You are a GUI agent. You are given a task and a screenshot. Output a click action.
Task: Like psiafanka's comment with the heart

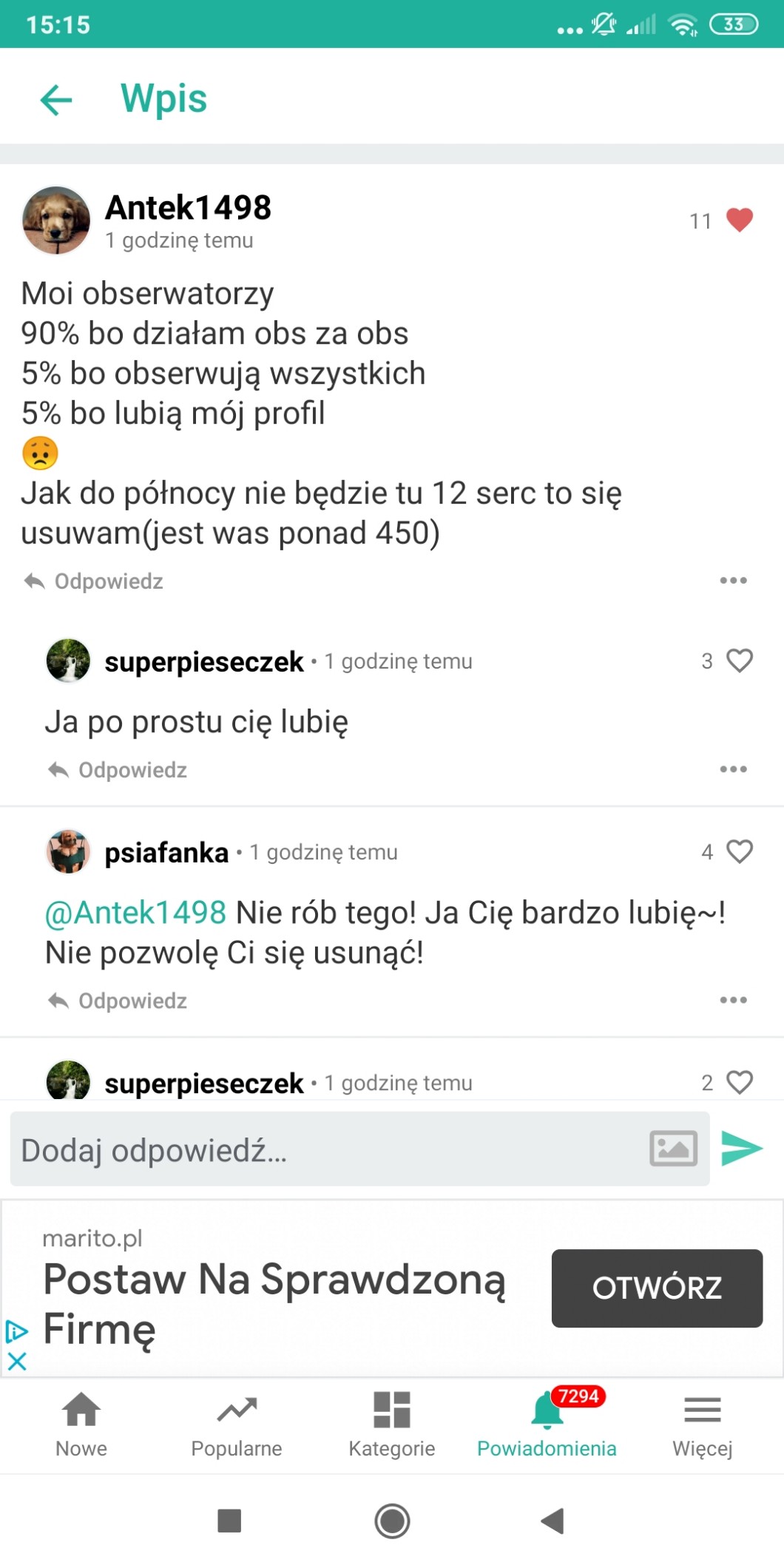point(739,851)
